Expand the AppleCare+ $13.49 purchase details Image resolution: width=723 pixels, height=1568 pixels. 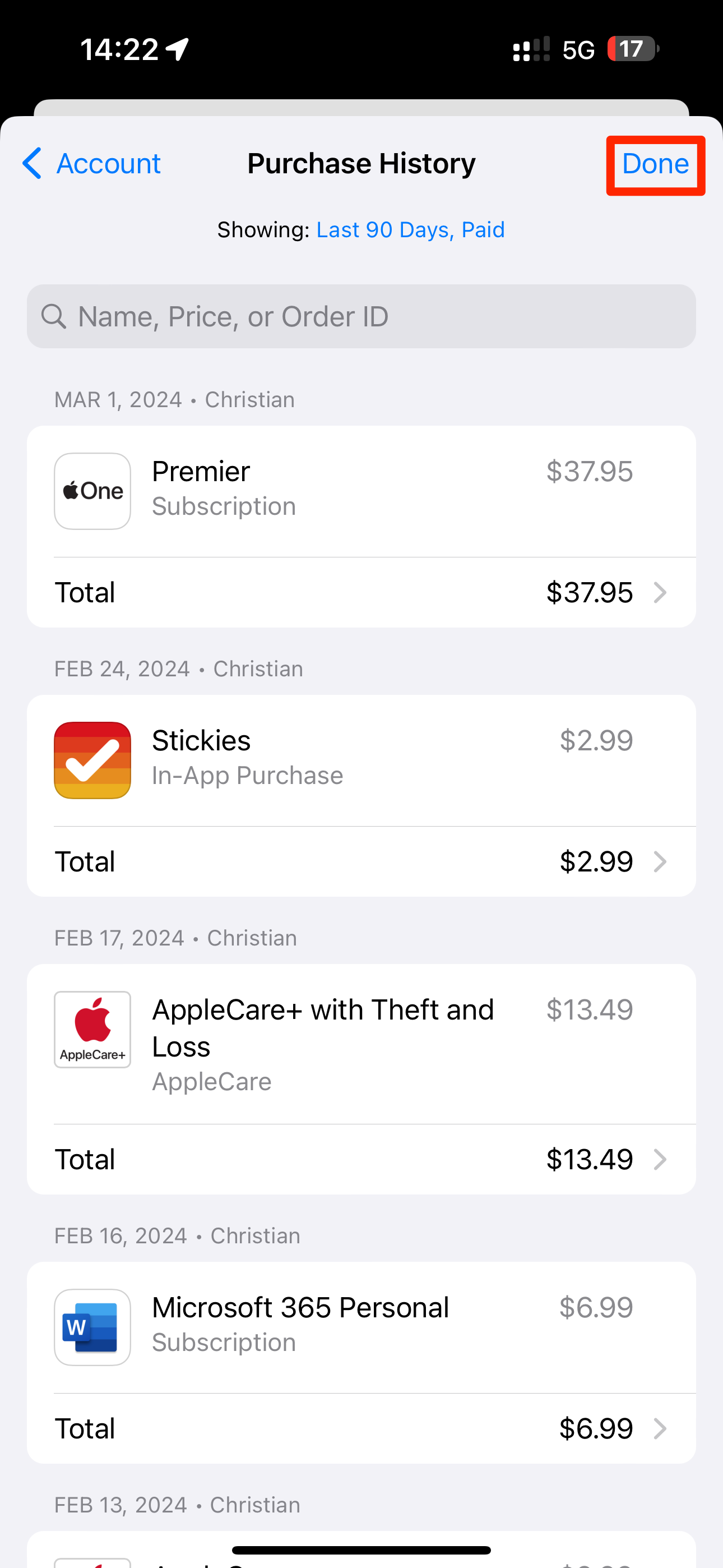[361, 1159]
